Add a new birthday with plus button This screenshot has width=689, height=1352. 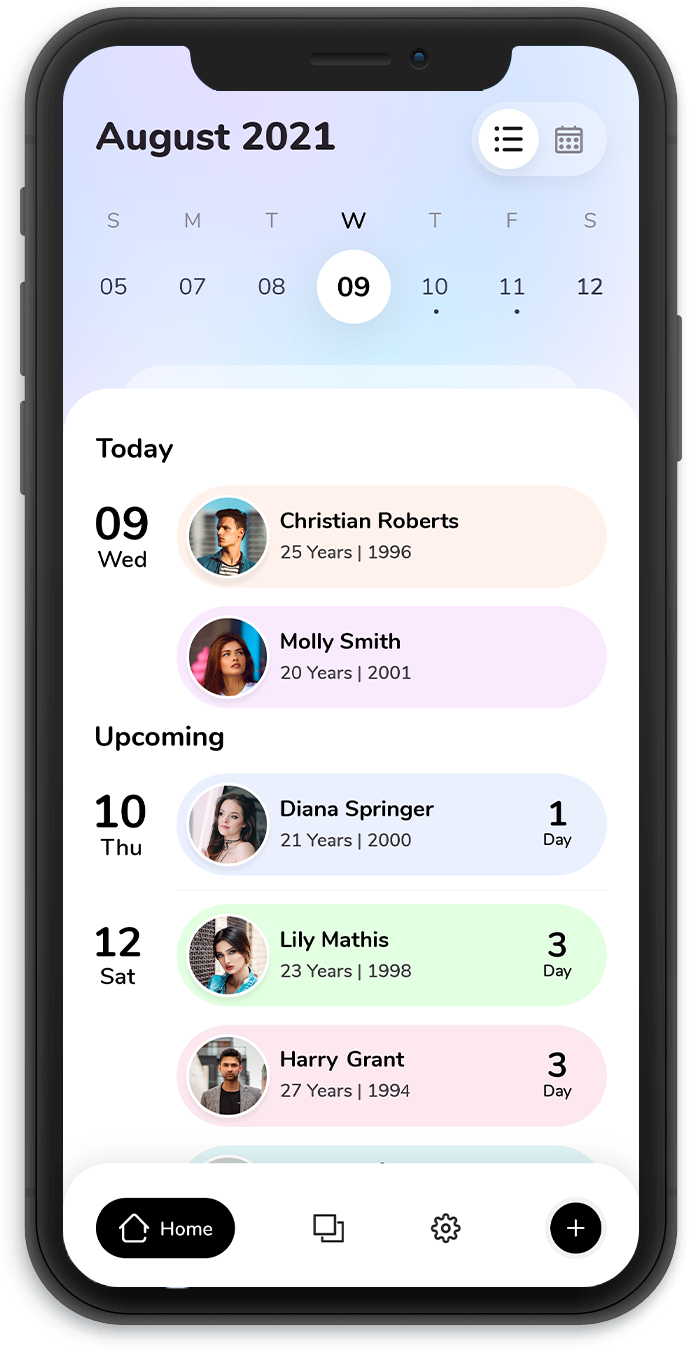click(575, 1228)
